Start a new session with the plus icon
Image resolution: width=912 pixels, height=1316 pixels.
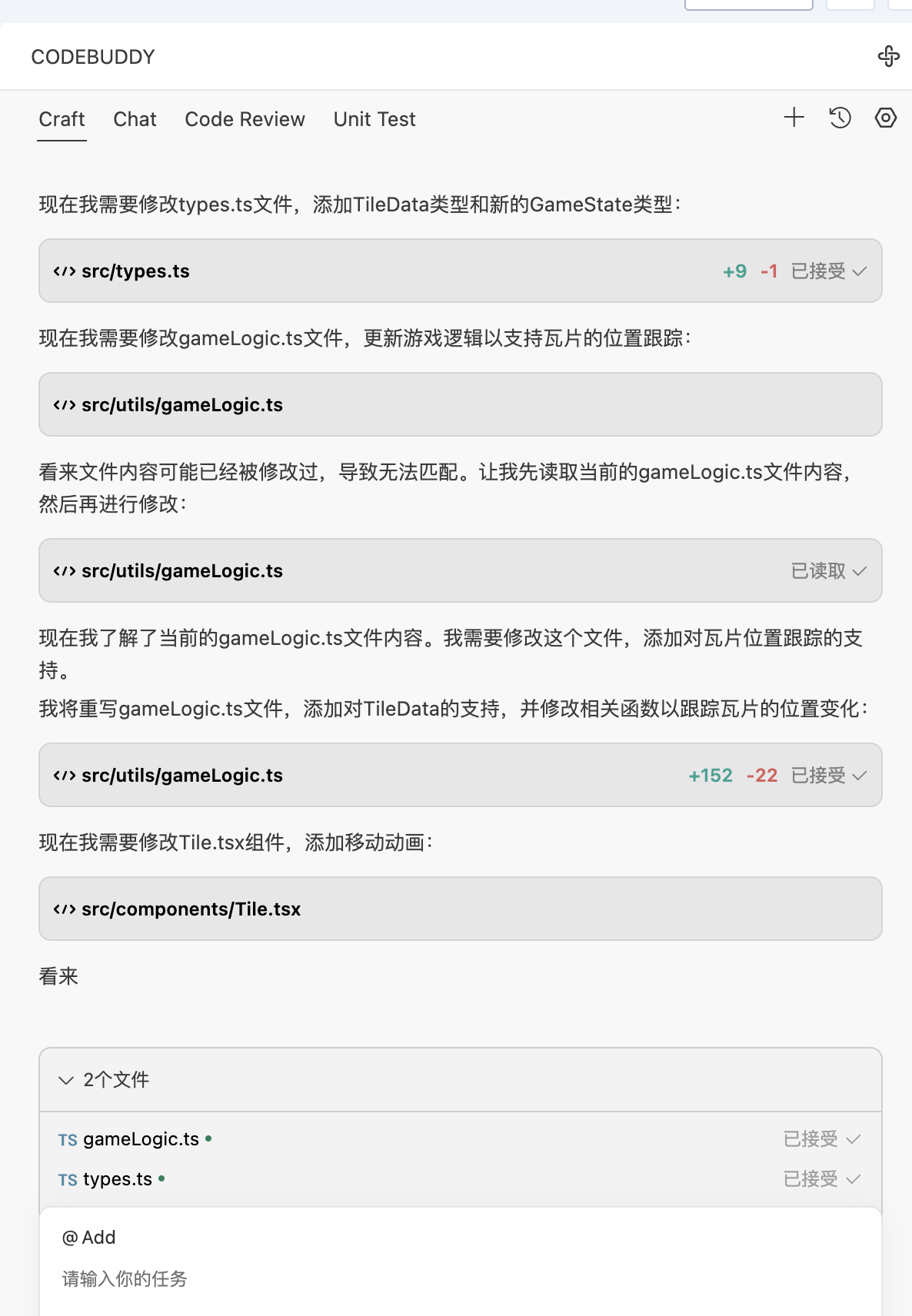[x=794, y=118]
